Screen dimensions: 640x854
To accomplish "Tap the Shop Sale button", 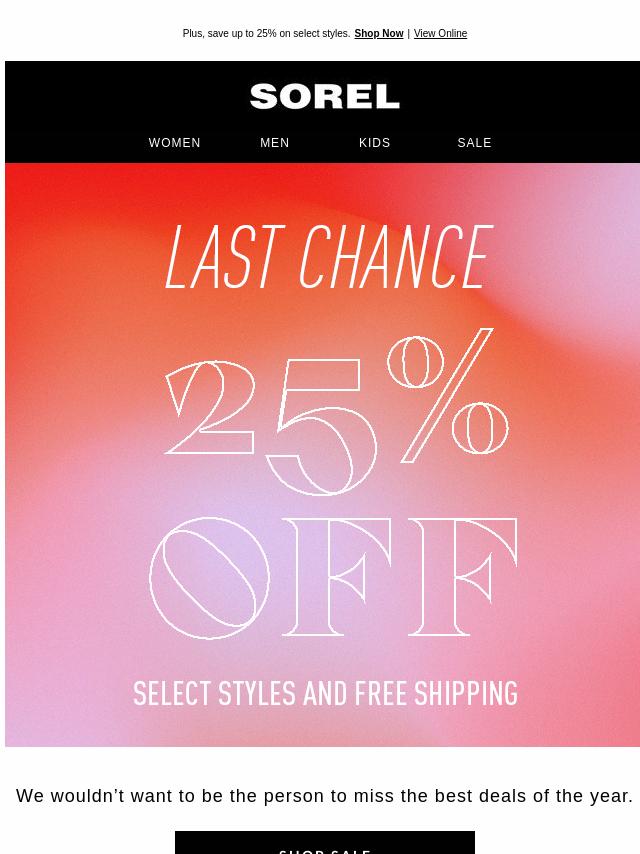I will tap(325, 844).
